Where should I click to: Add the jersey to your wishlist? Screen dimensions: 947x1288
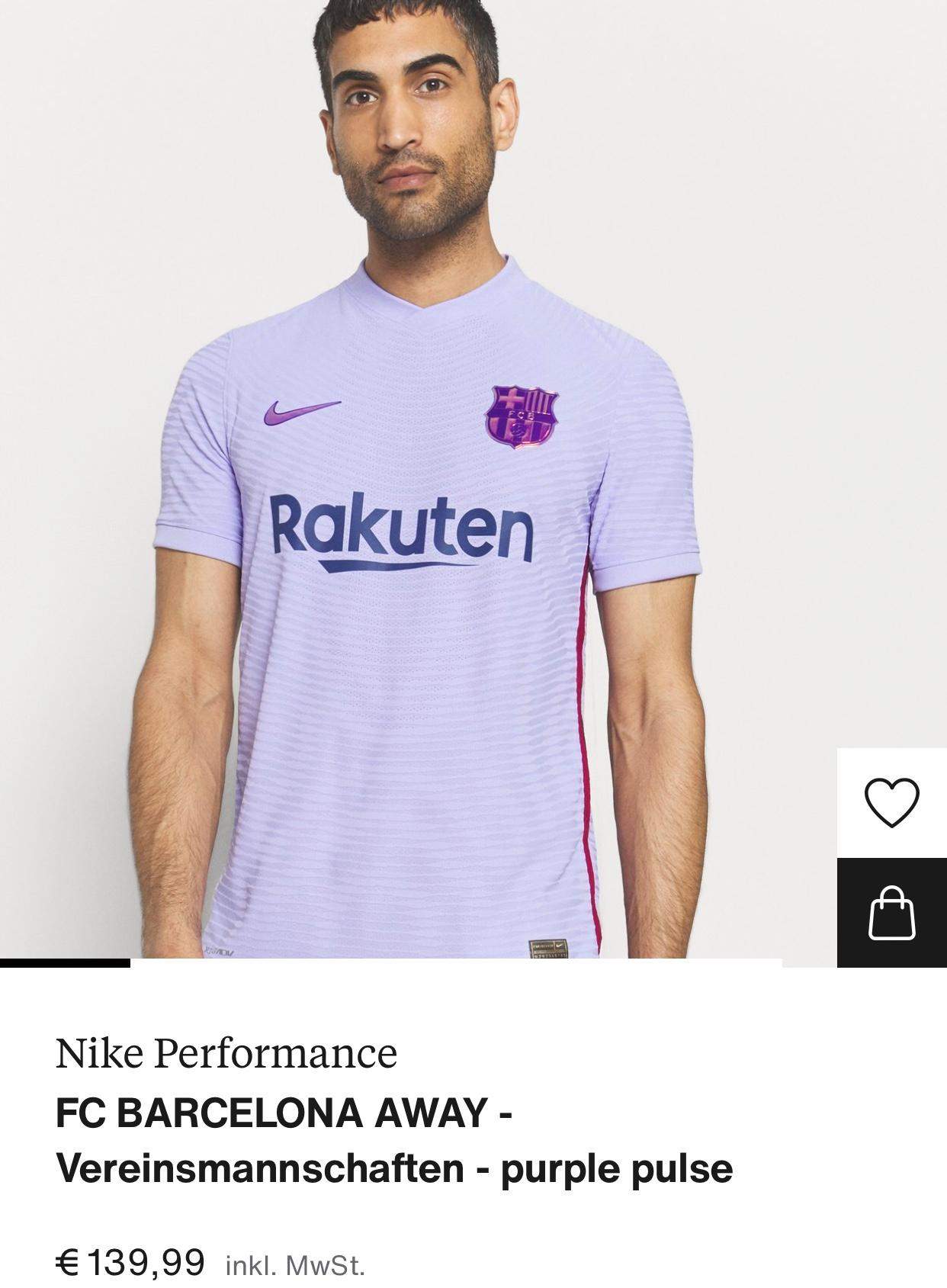pos(891,802)
